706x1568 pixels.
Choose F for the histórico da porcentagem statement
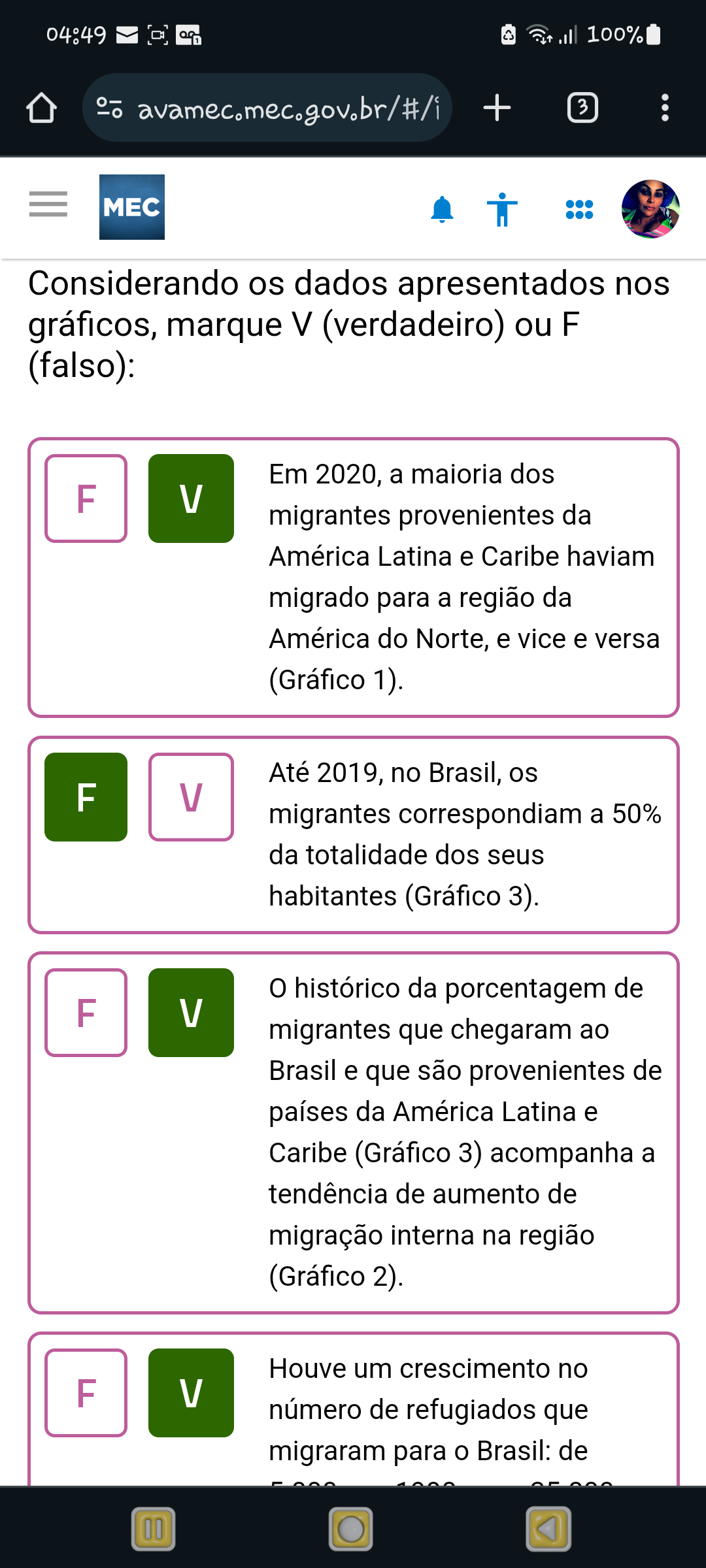tap(86, 1013)
